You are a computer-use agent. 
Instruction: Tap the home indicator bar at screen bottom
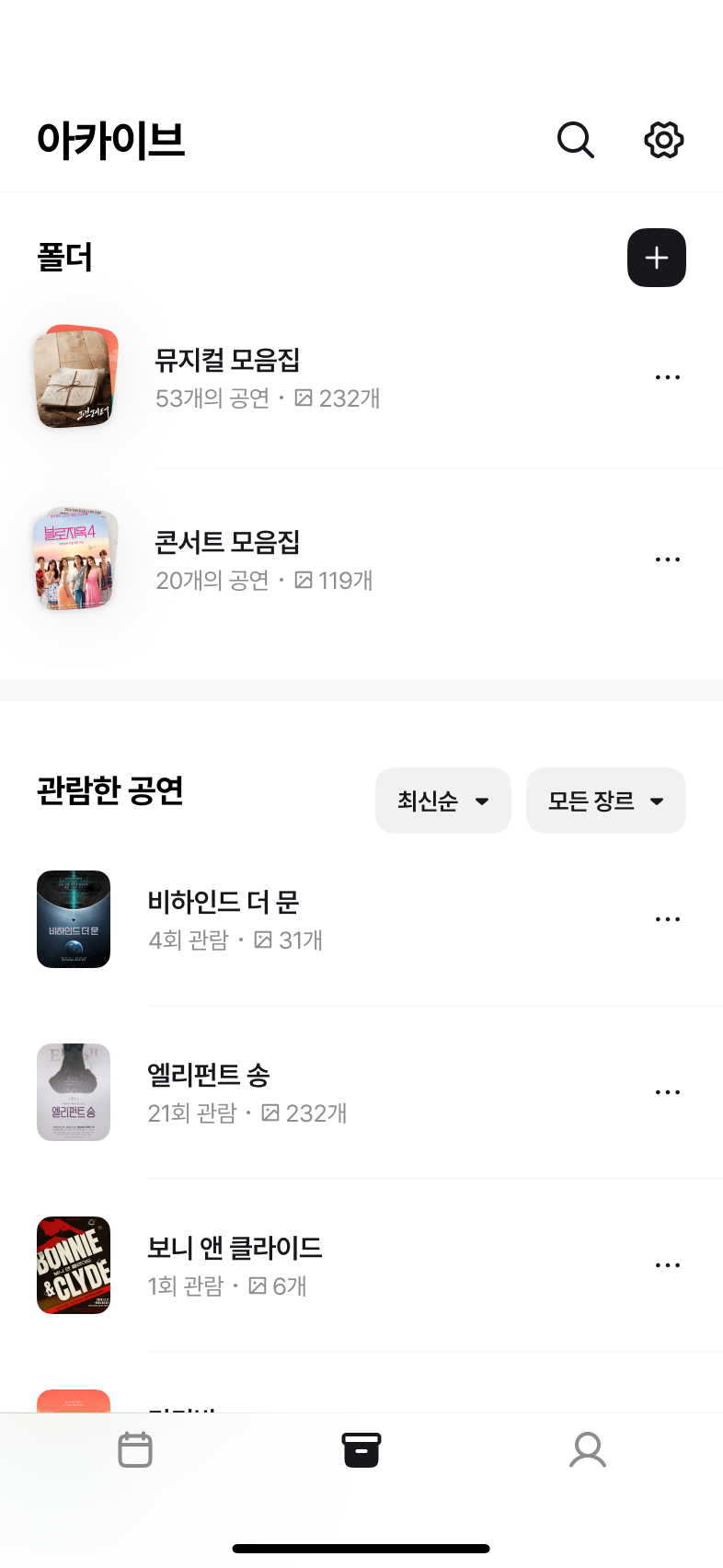361,1551
